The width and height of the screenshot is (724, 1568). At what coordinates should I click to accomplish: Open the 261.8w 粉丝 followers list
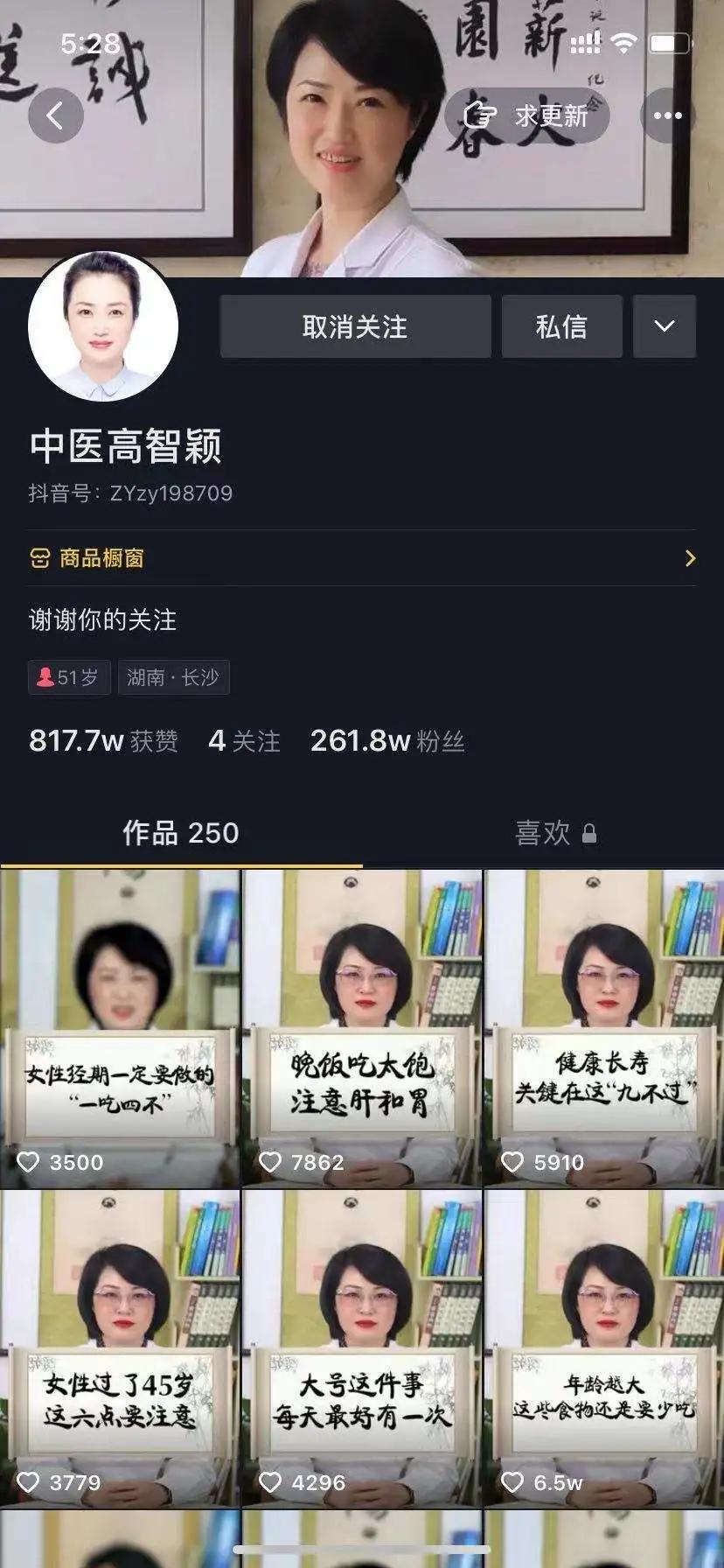pos(386,741)
